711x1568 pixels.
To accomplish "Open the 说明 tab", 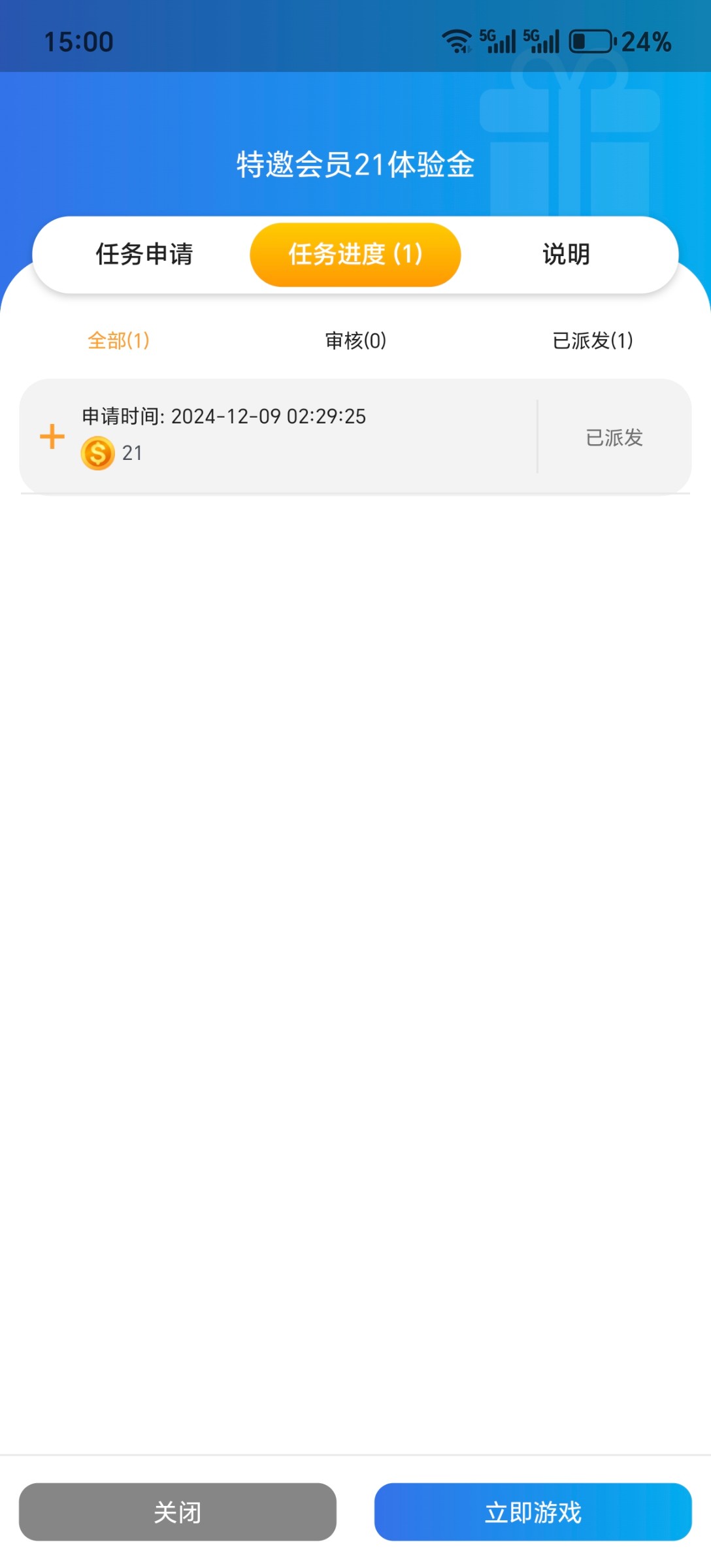I will tap(566, 254).
